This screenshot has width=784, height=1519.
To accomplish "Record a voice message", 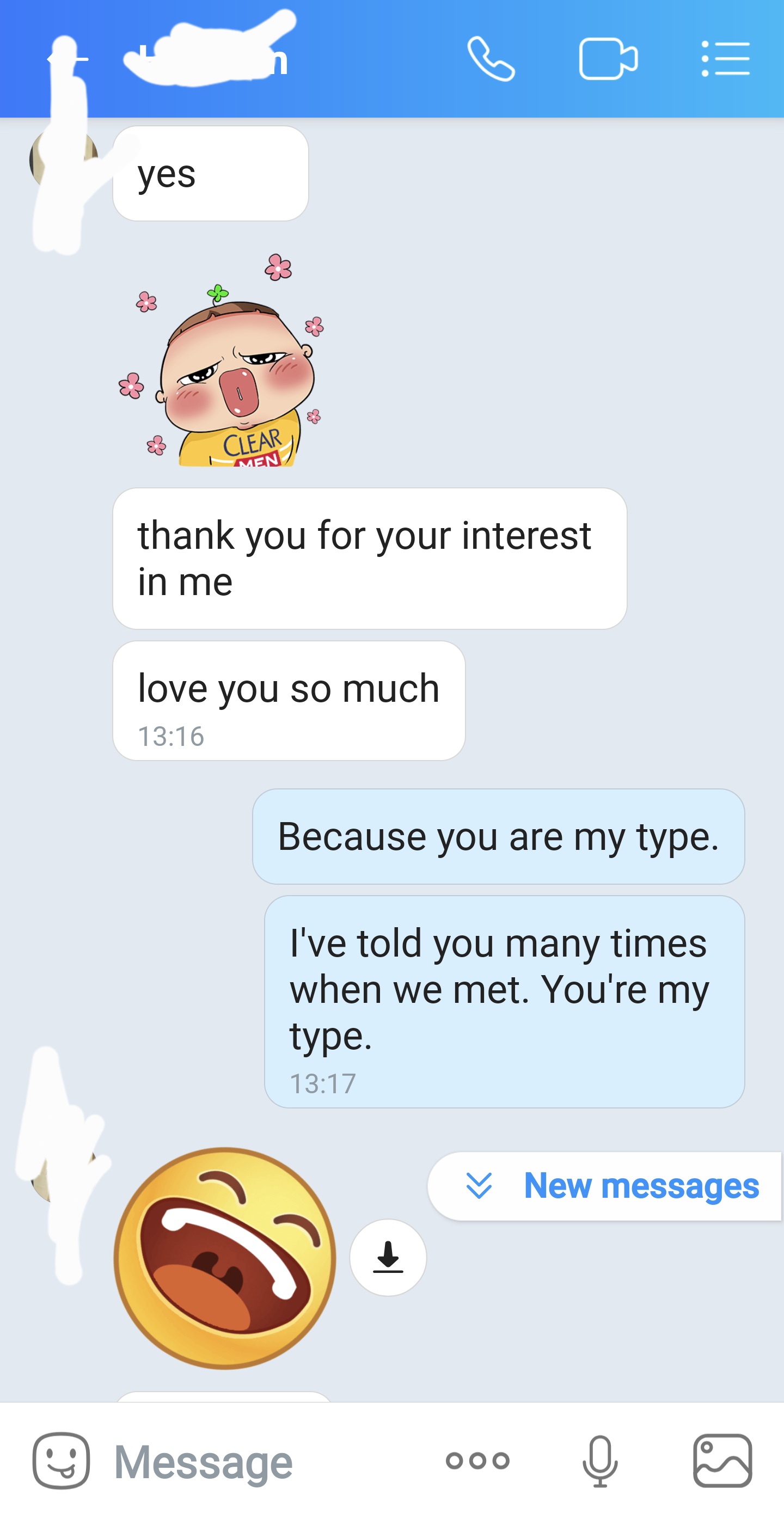I will point(600,1461).
